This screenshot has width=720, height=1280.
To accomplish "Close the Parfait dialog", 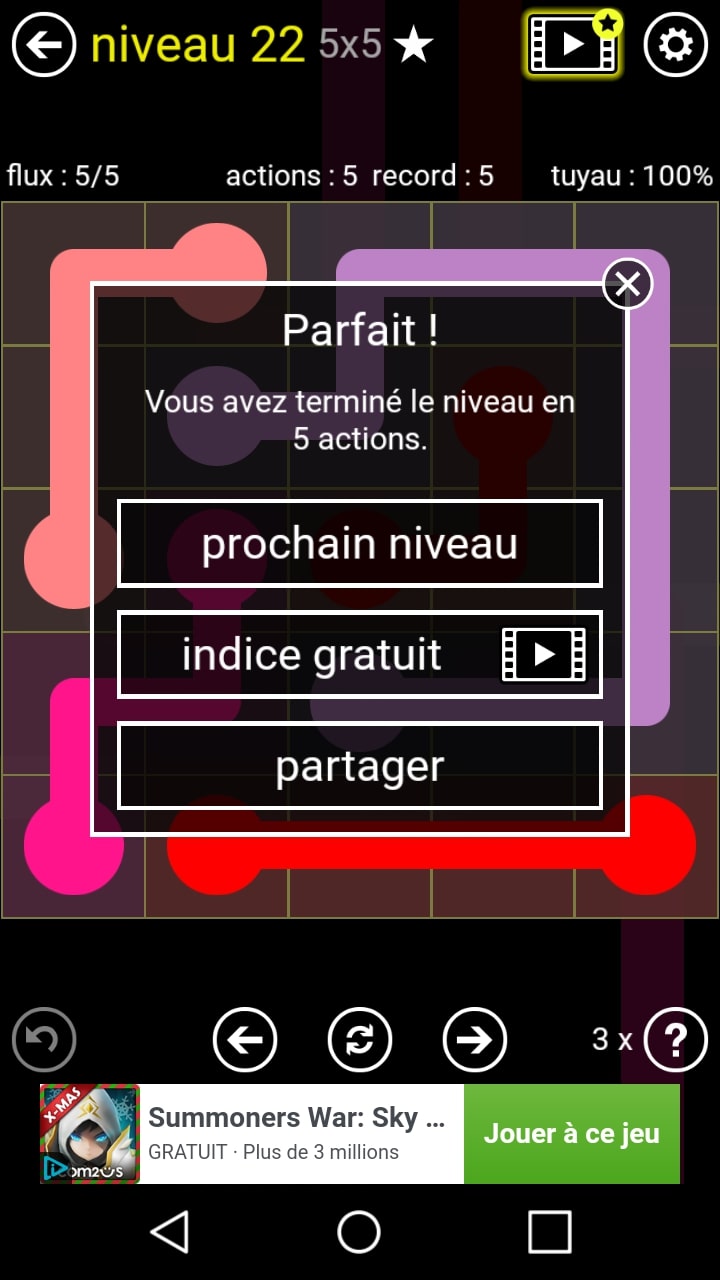I will (x=627, y=285).
